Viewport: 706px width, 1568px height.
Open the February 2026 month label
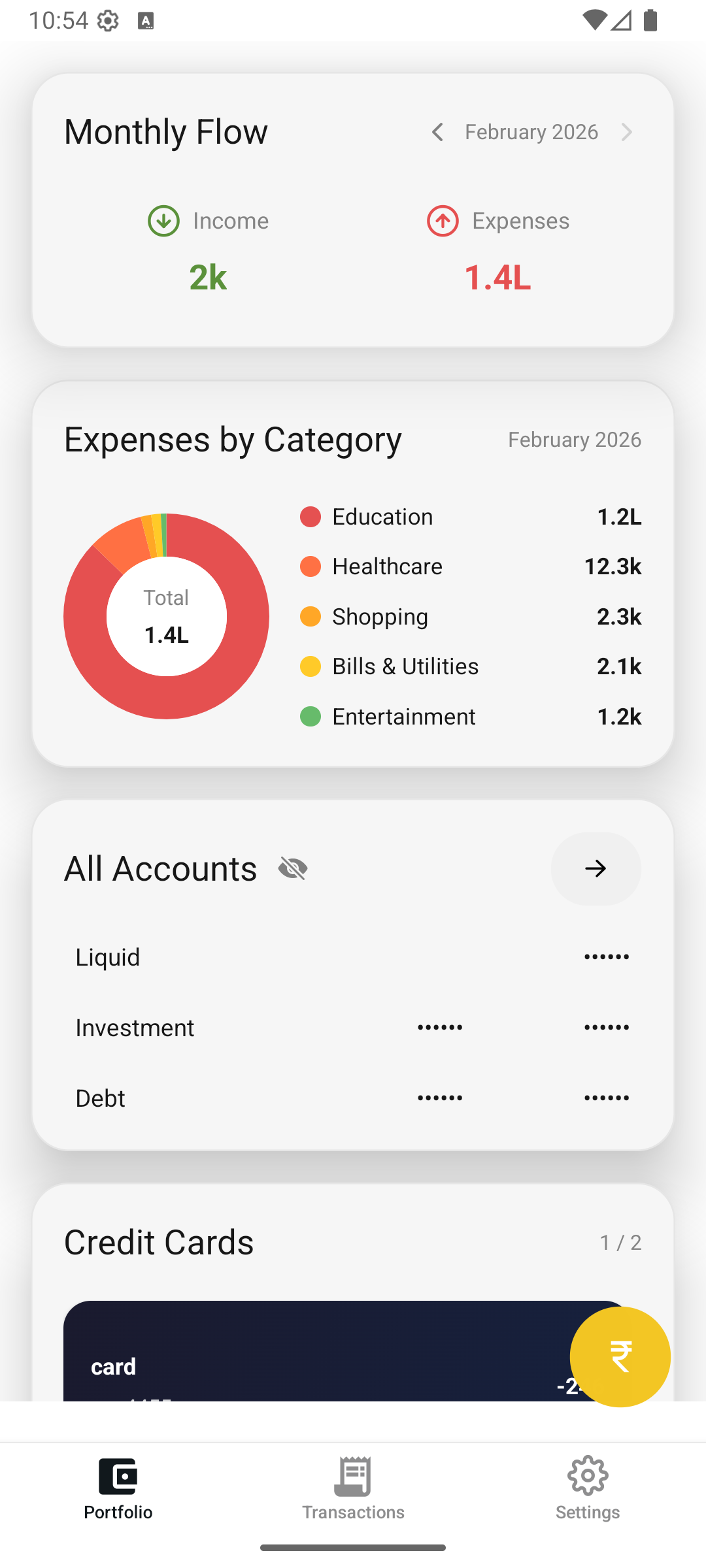point(531,132)
